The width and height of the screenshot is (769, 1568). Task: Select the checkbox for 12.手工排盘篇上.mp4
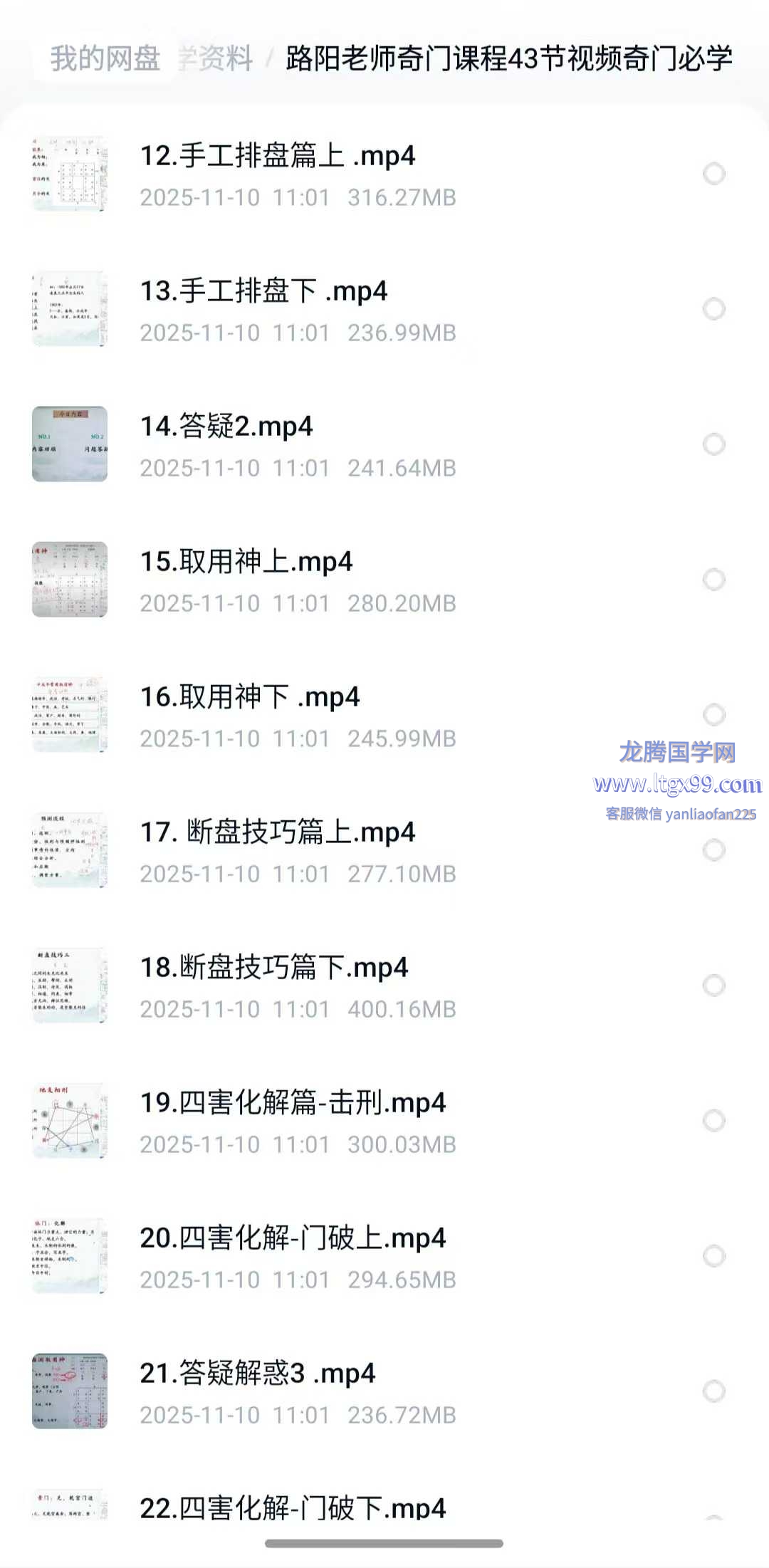click(713, 174)
